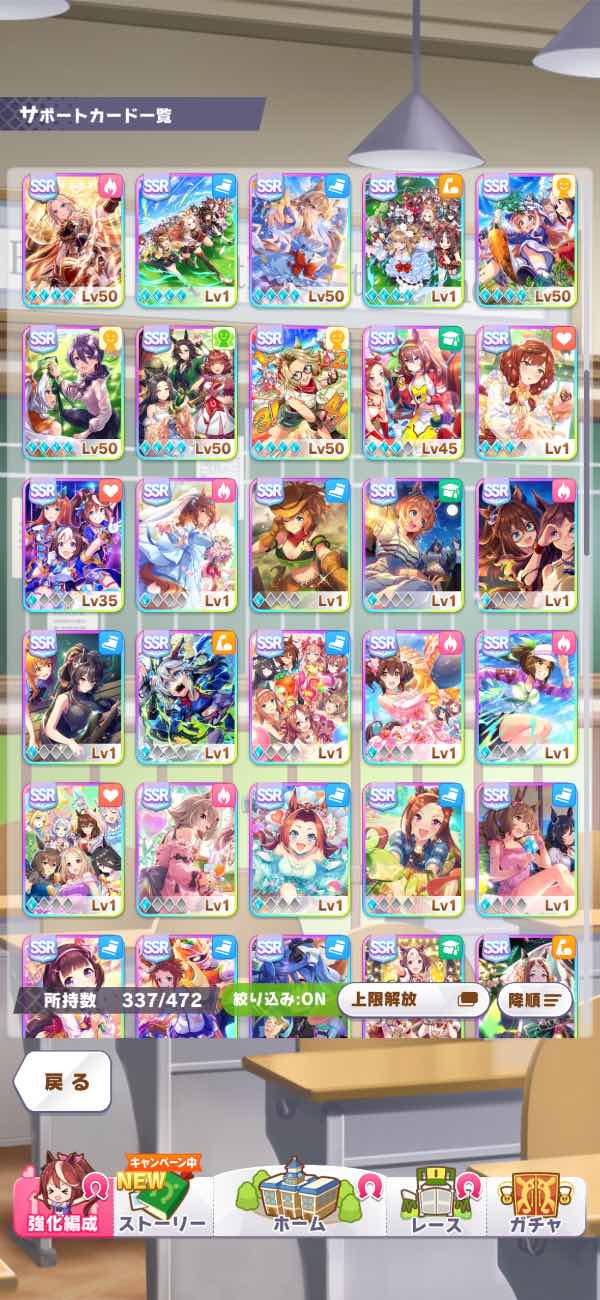Go to the ホーム tab
Image resolution: width=600 pixels, height=1300 pixels.
coord(300,1203)
